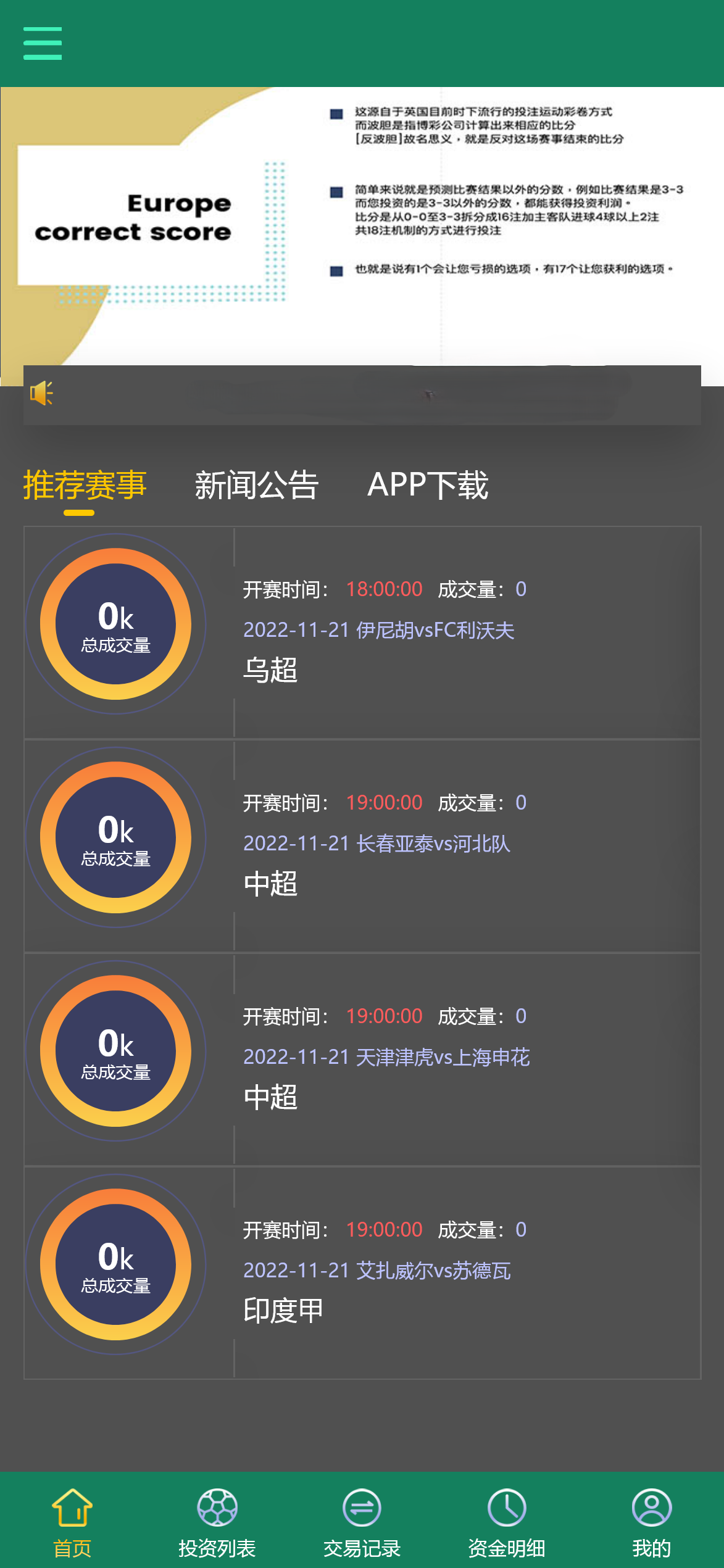Switch to the 新闻公告 tab

256,485
